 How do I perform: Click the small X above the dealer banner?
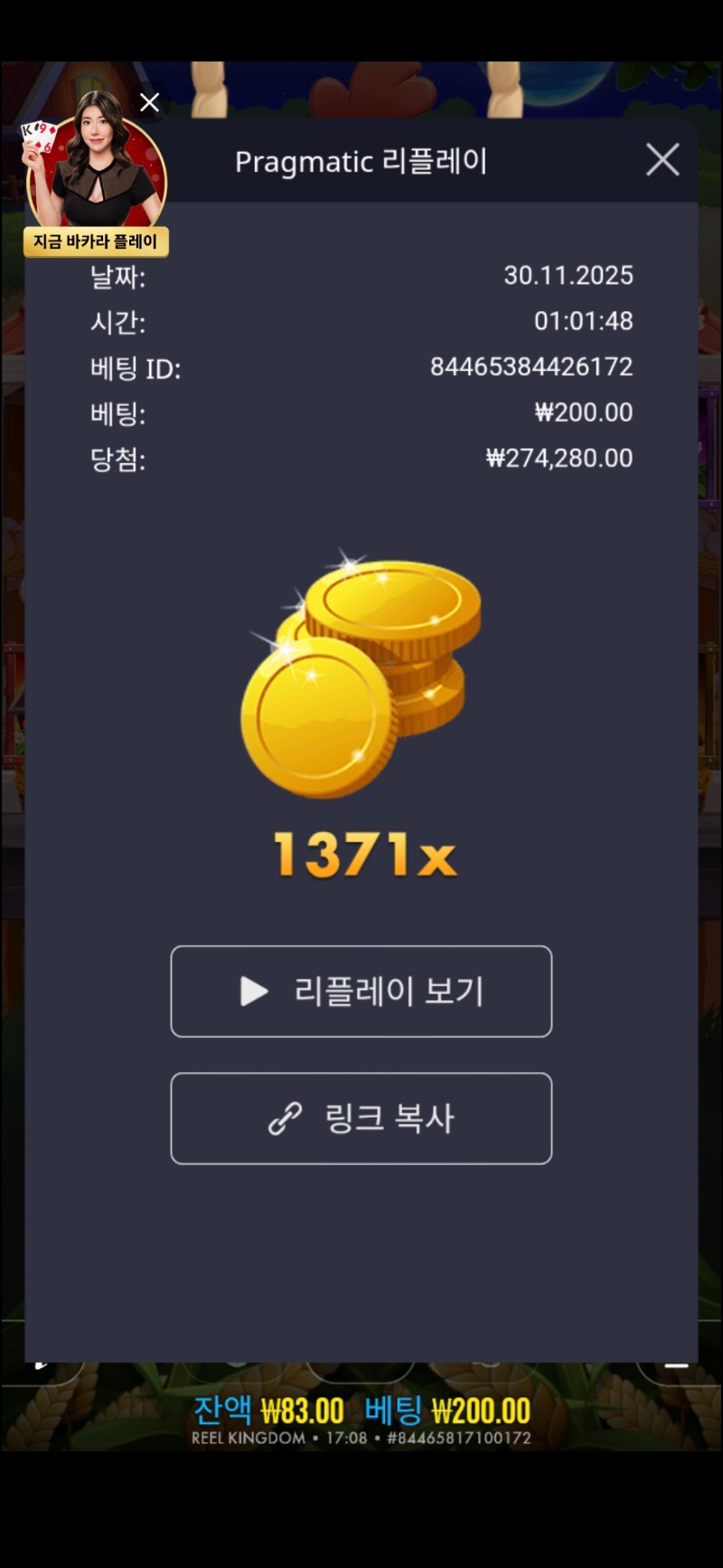point(149,102)
